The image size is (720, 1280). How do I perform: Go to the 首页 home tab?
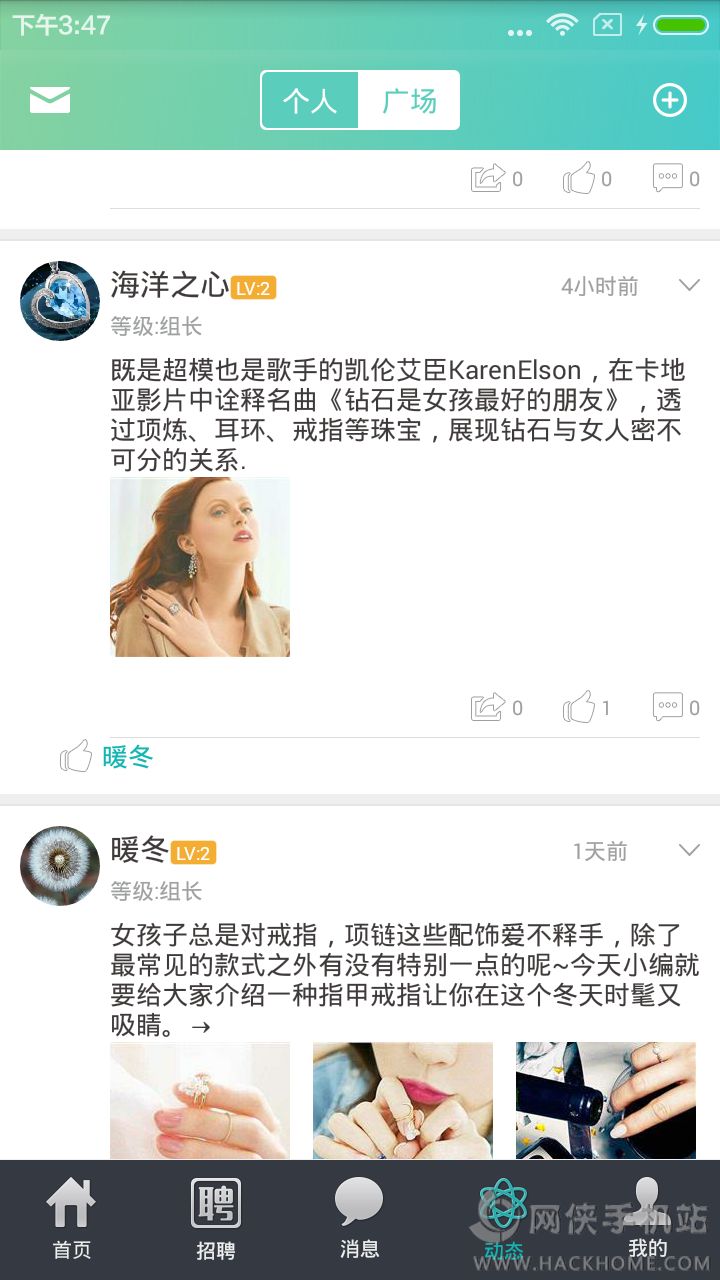[x=72, y=1220]
